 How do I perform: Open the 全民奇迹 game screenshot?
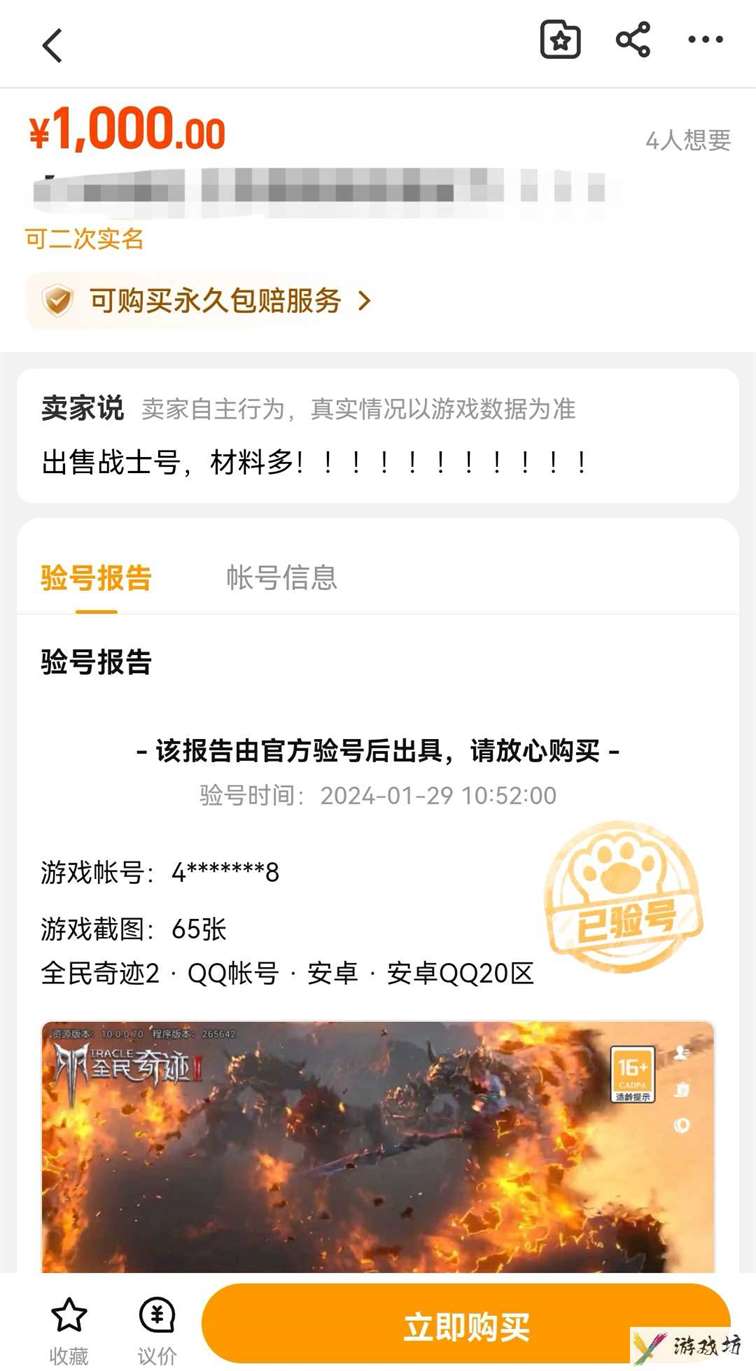tap(378, 1147)
